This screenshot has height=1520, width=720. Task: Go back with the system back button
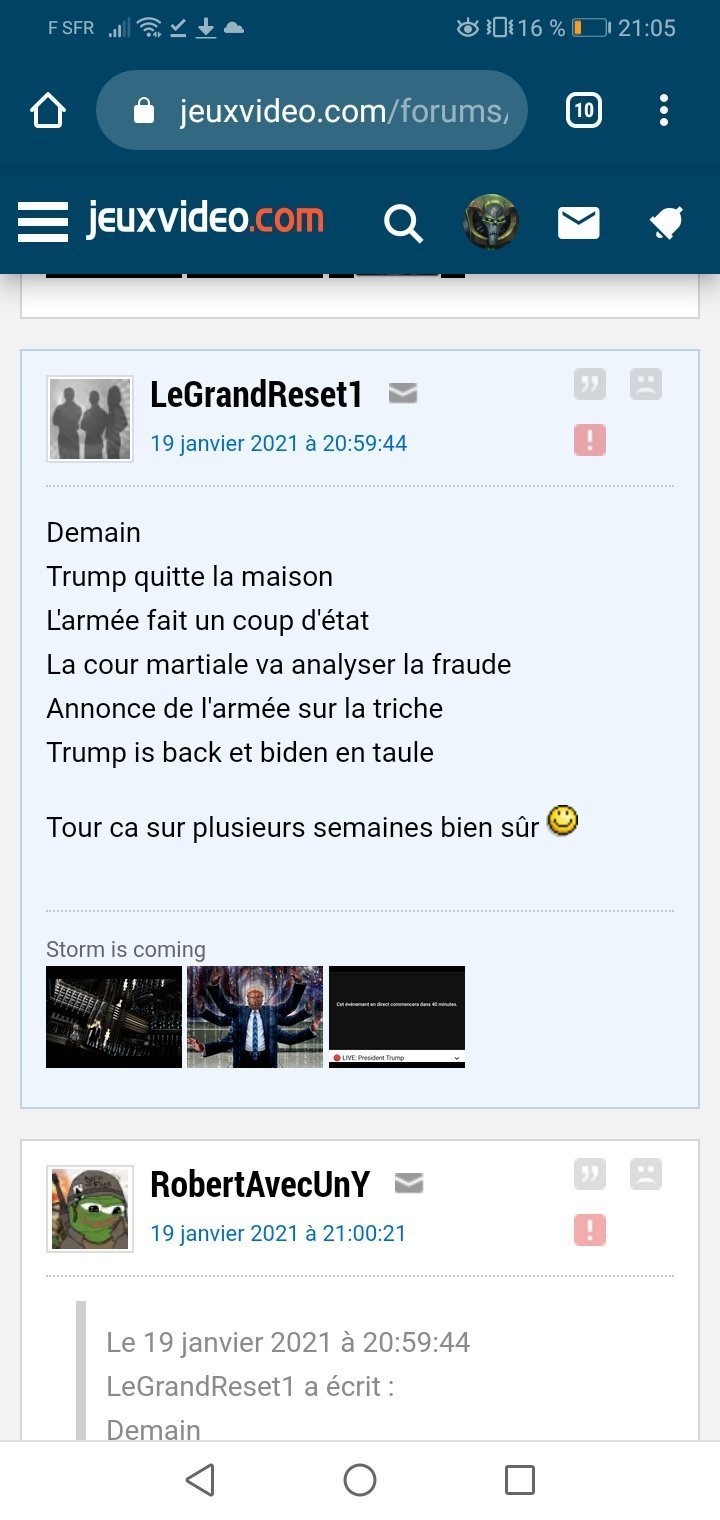tap(200, 1480)
